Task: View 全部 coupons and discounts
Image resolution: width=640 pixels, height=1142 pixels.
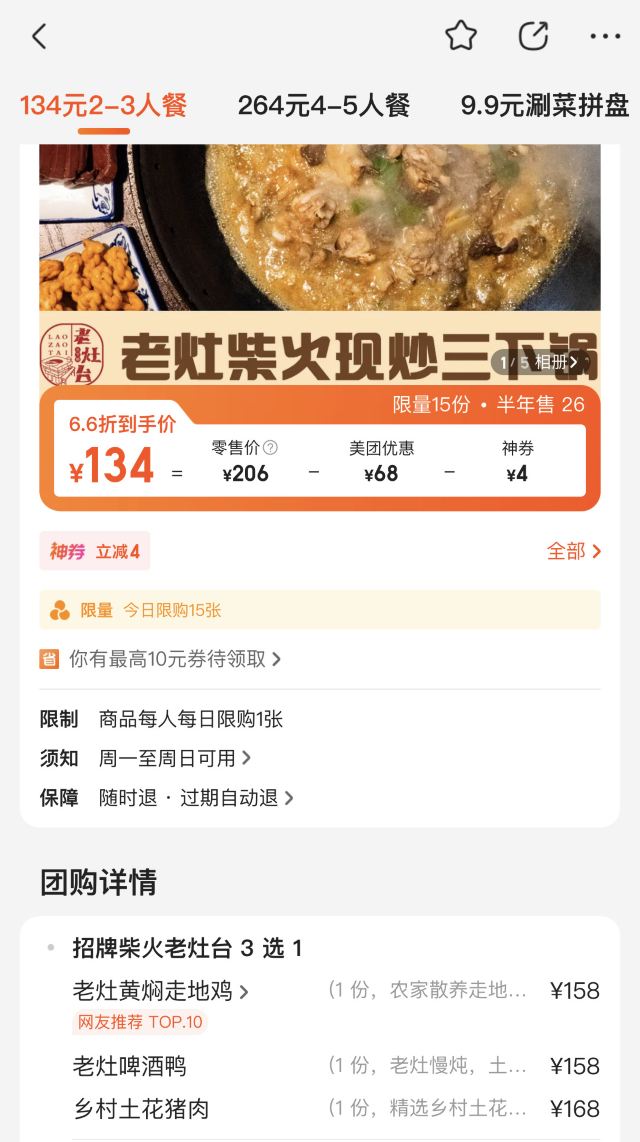Action: coord(574,551)
